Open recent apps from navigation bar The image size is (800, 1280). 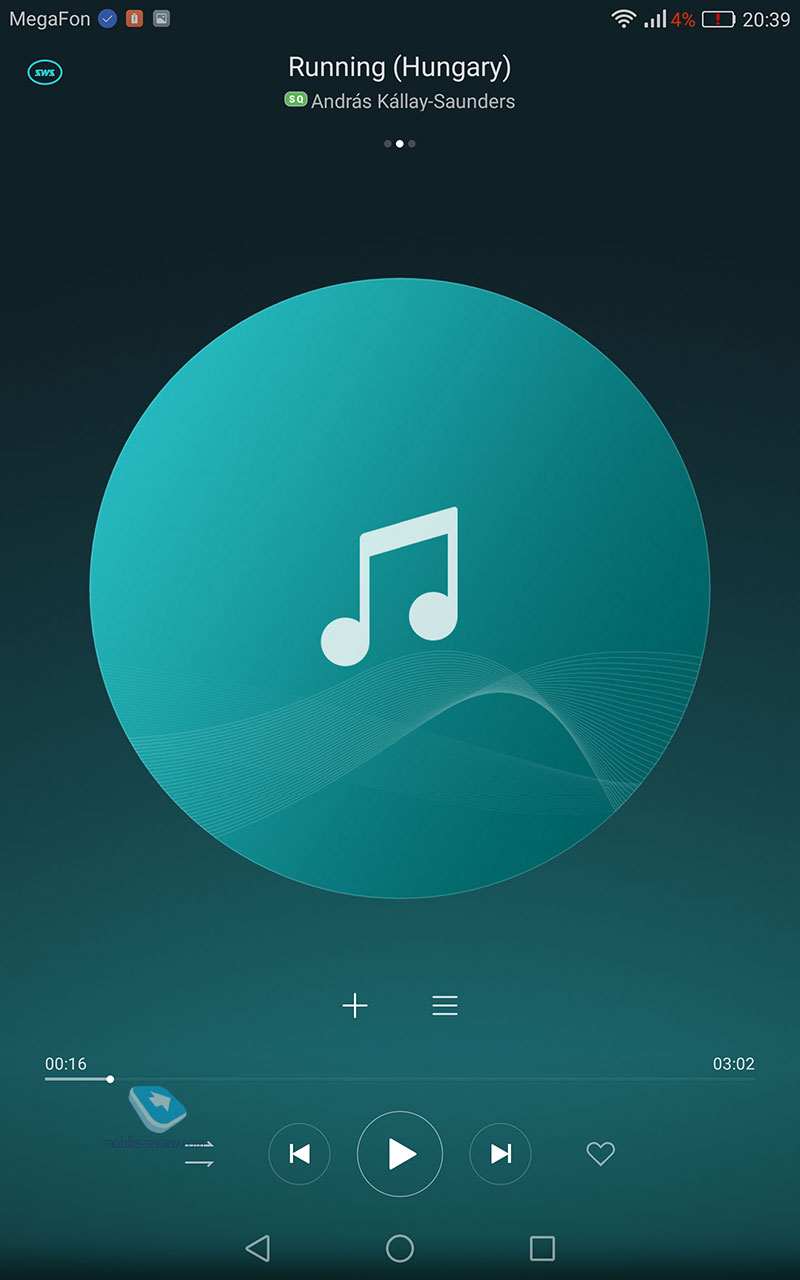click(542, 1247)
